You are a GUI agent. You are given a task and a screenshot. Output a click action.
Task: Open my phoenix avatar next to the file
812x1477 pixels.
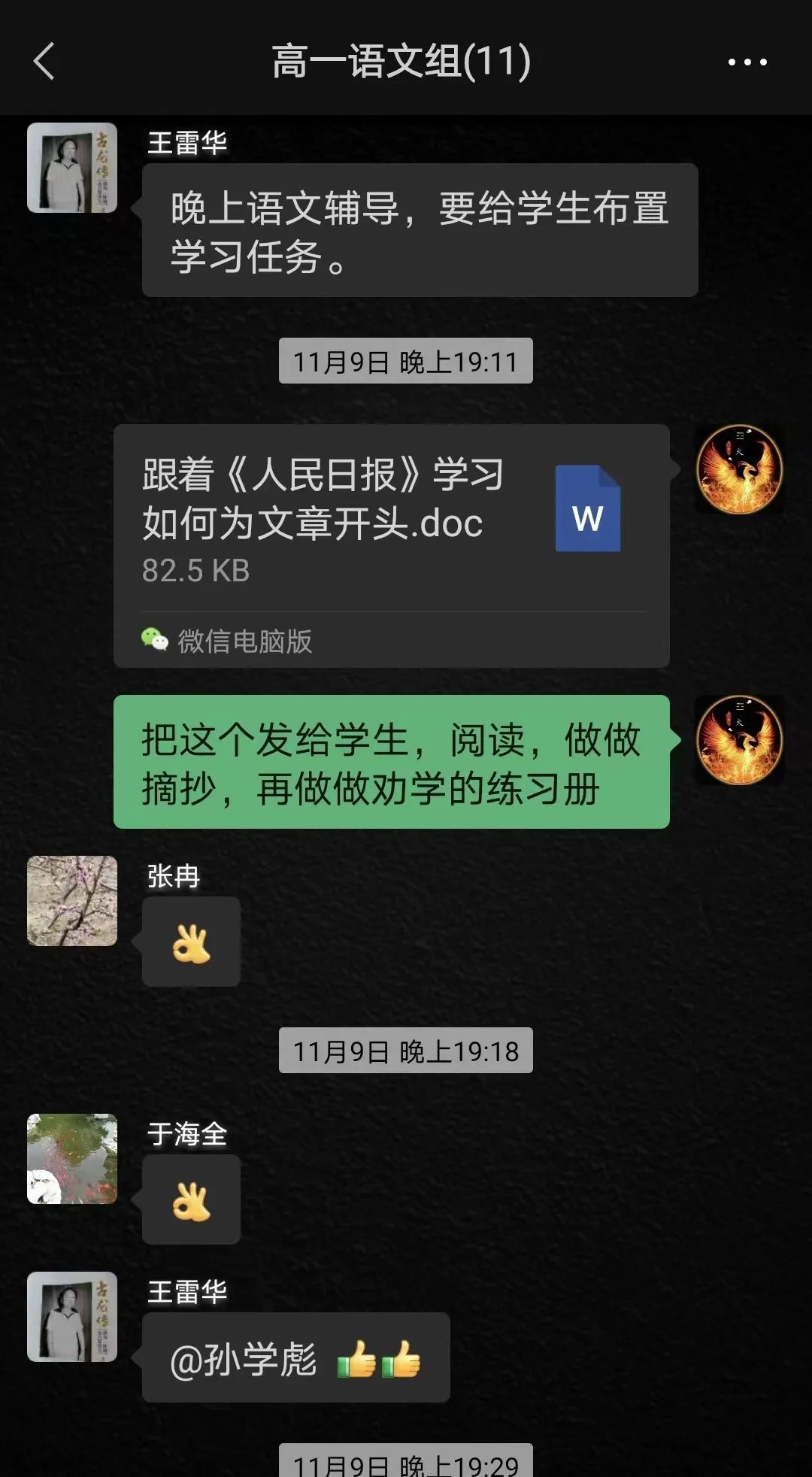[x=739, y=469]
